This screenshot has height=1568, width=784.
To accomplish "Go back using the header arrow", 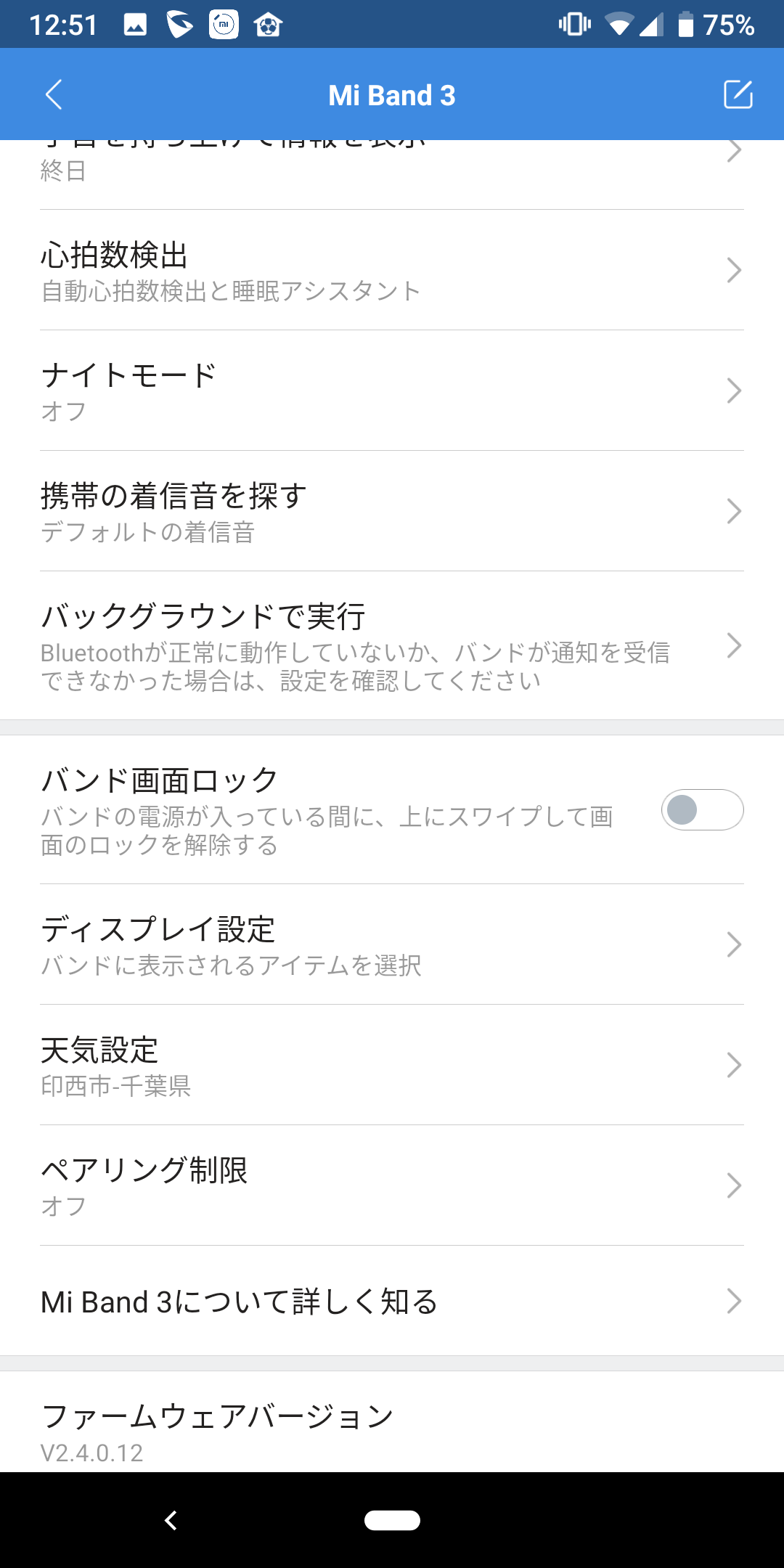I will 54,95.
